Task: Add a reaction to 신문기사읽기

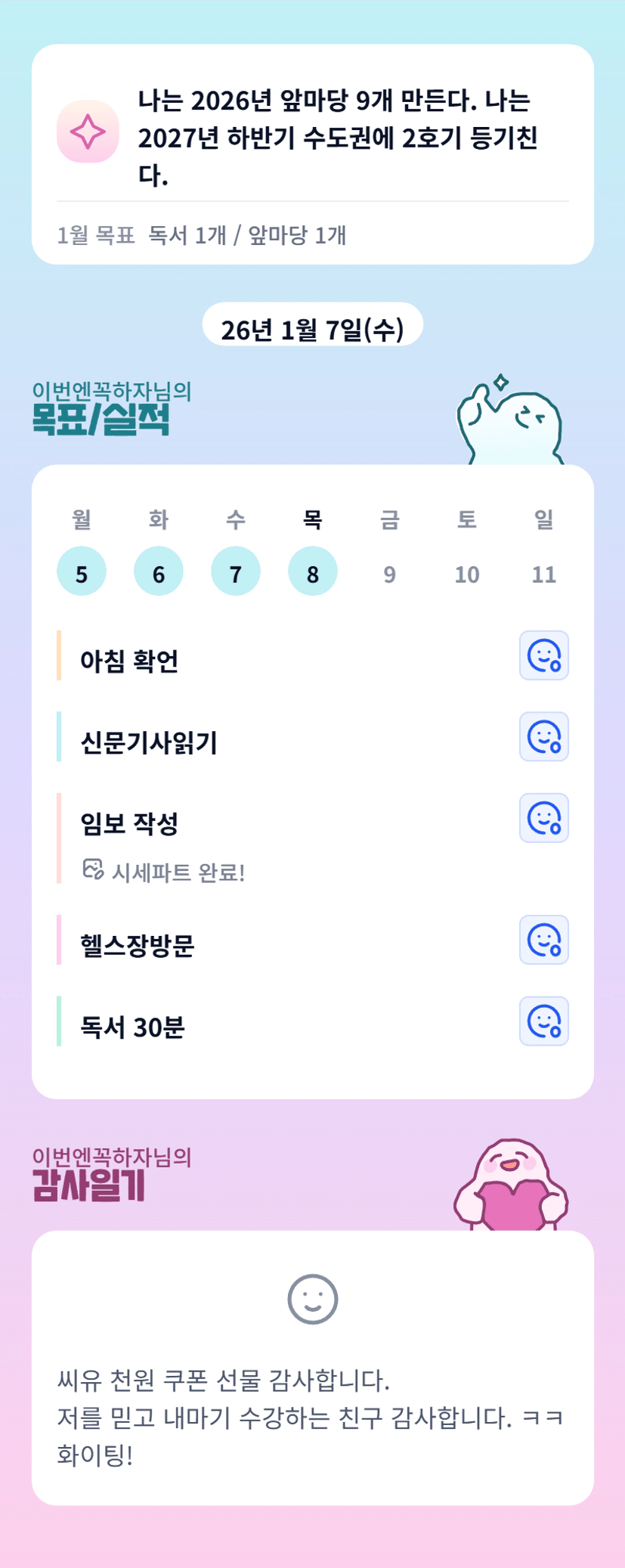Action: point(543,736)
